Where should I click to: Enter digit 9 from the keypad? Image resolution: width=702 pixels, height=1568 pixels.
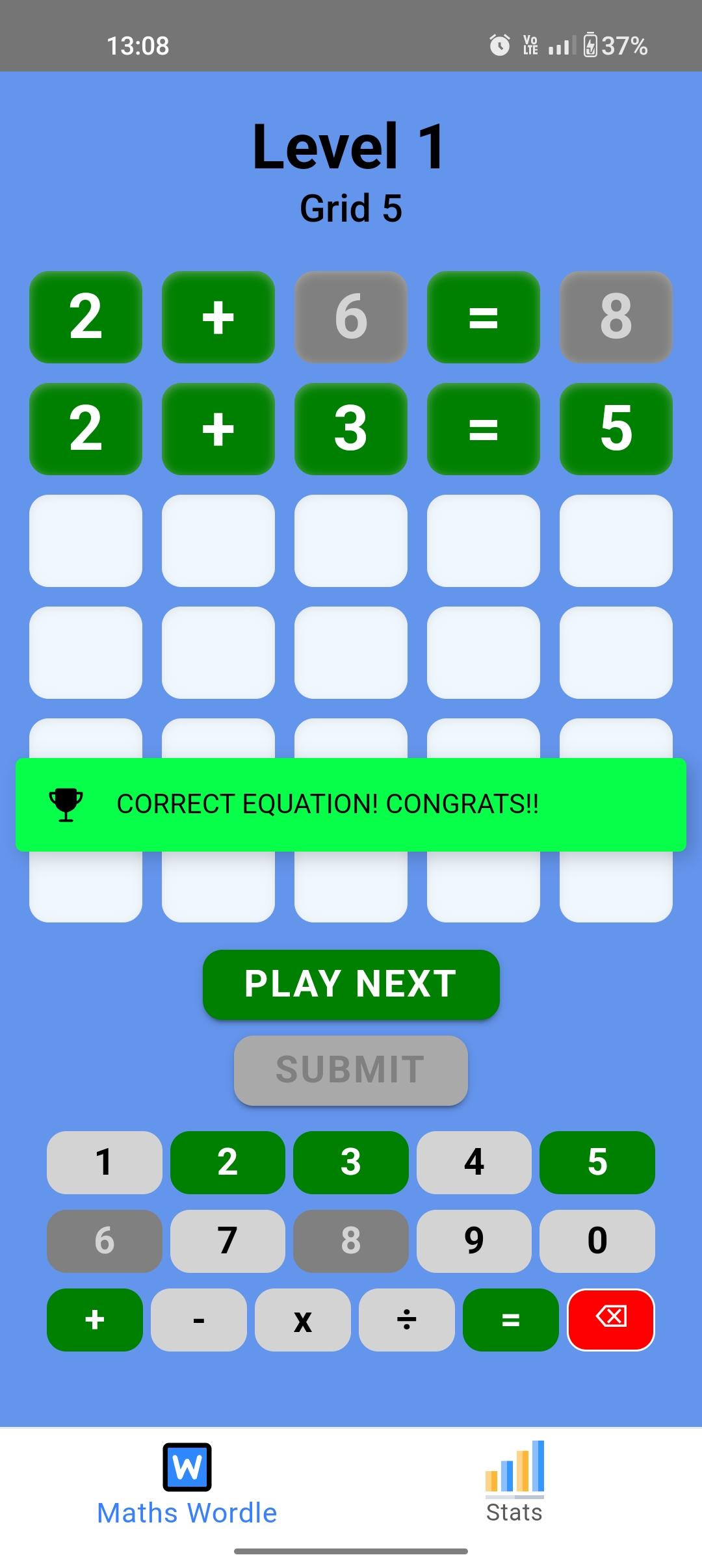(474, 1241)
